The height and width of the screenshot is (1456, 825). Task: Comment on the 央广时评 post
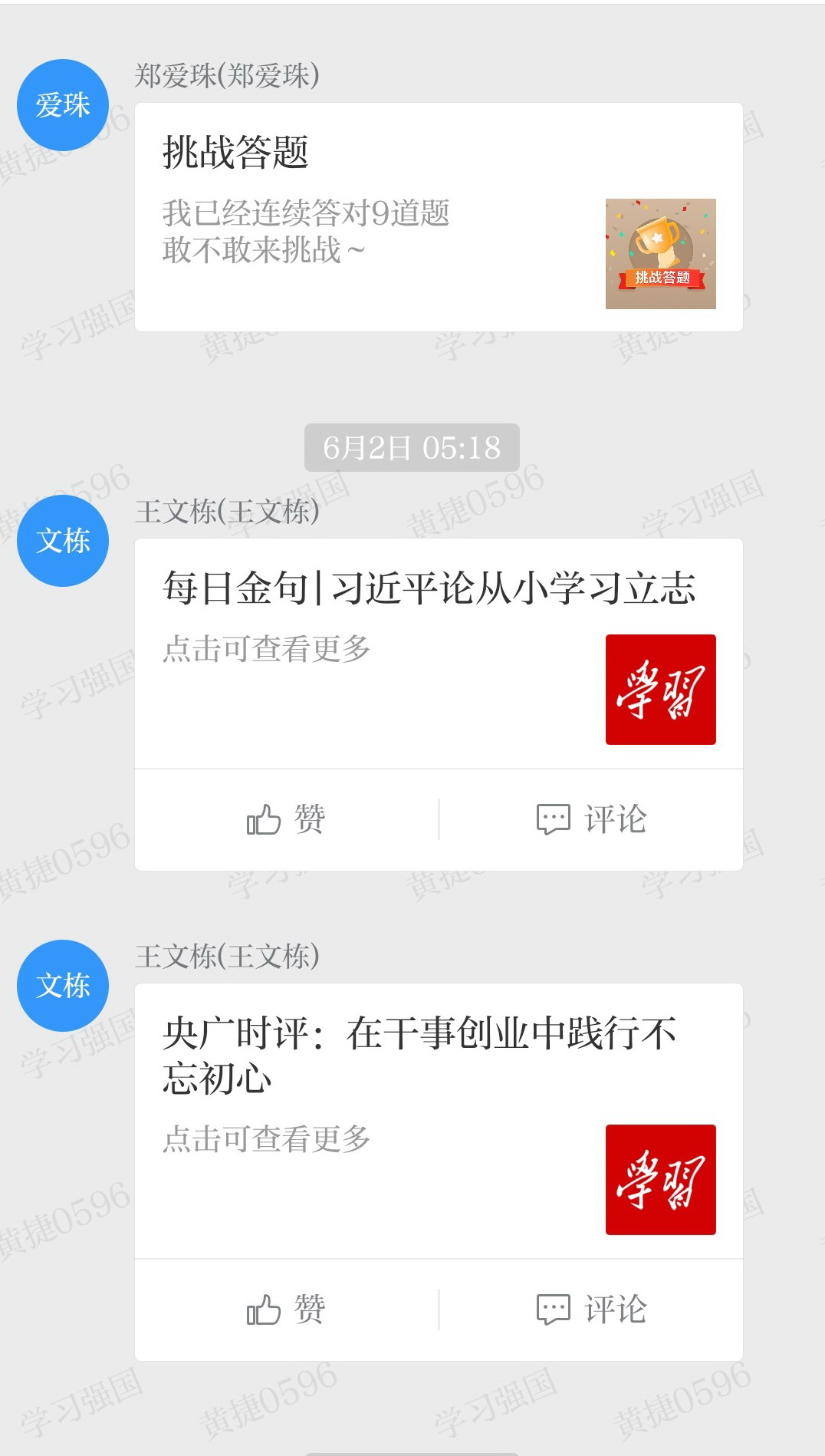click(x=591, y=1309)
